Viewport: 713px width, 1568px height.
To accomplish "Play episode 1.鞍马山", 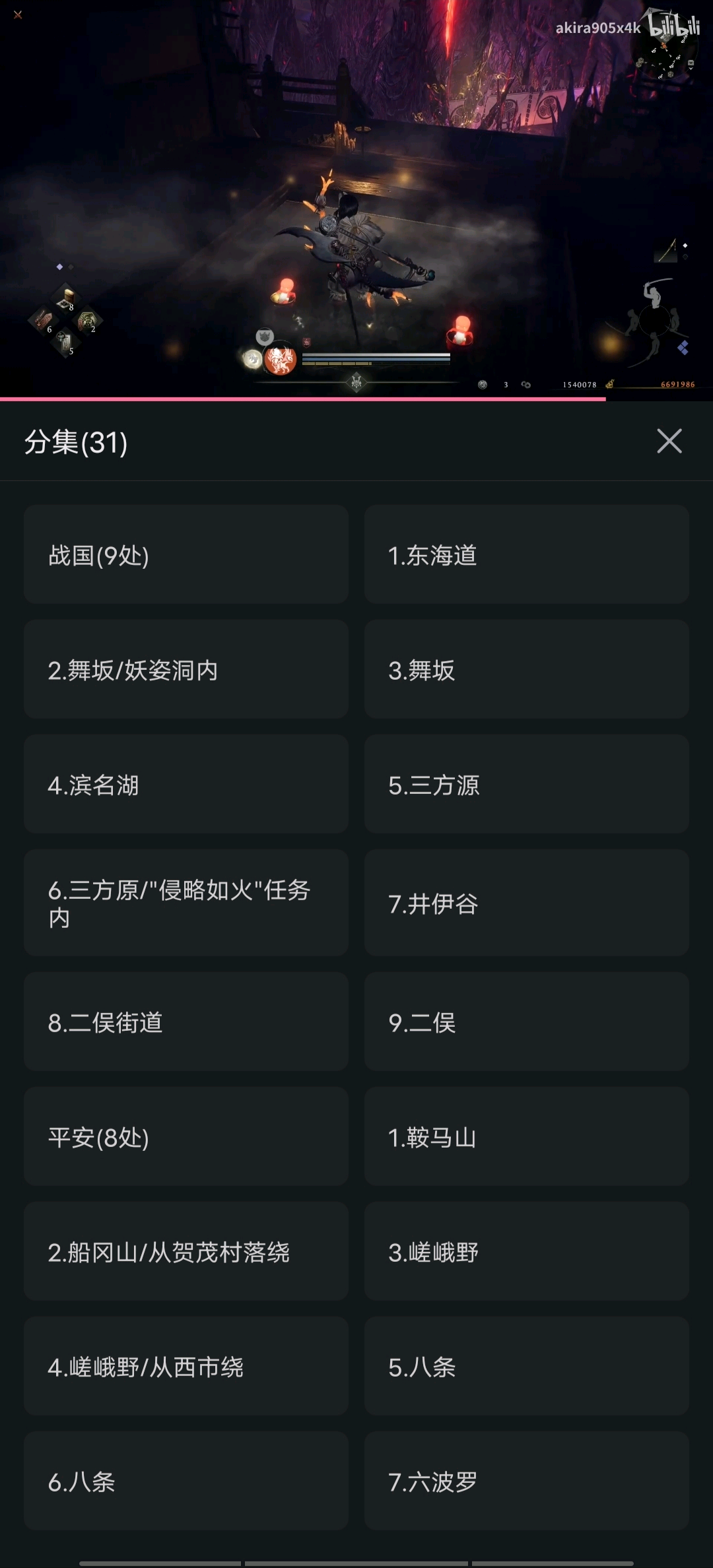I will (526, 1136).
